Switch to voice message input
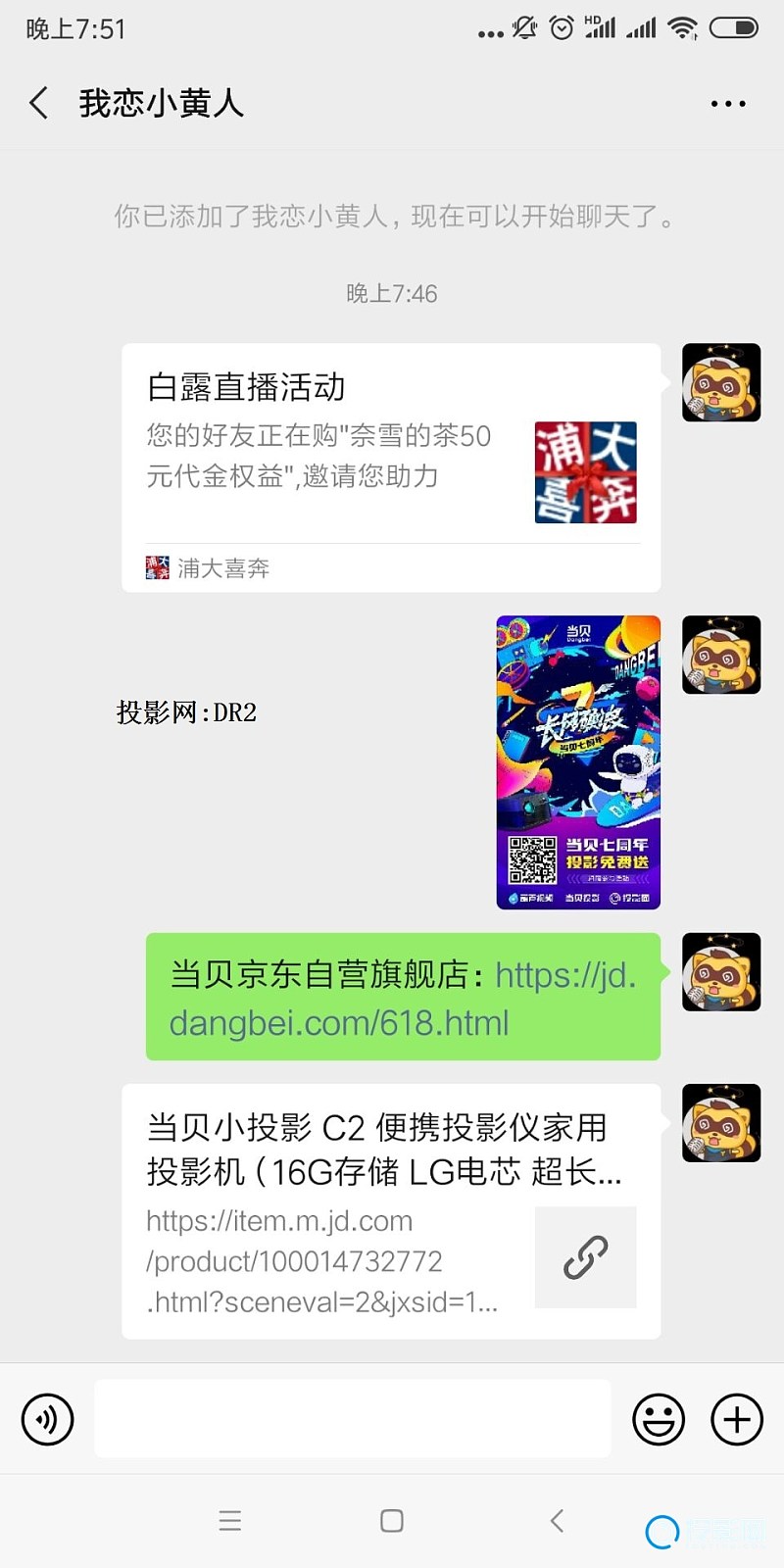Viewport: 784px width, 1568px height. (47, 1418)
